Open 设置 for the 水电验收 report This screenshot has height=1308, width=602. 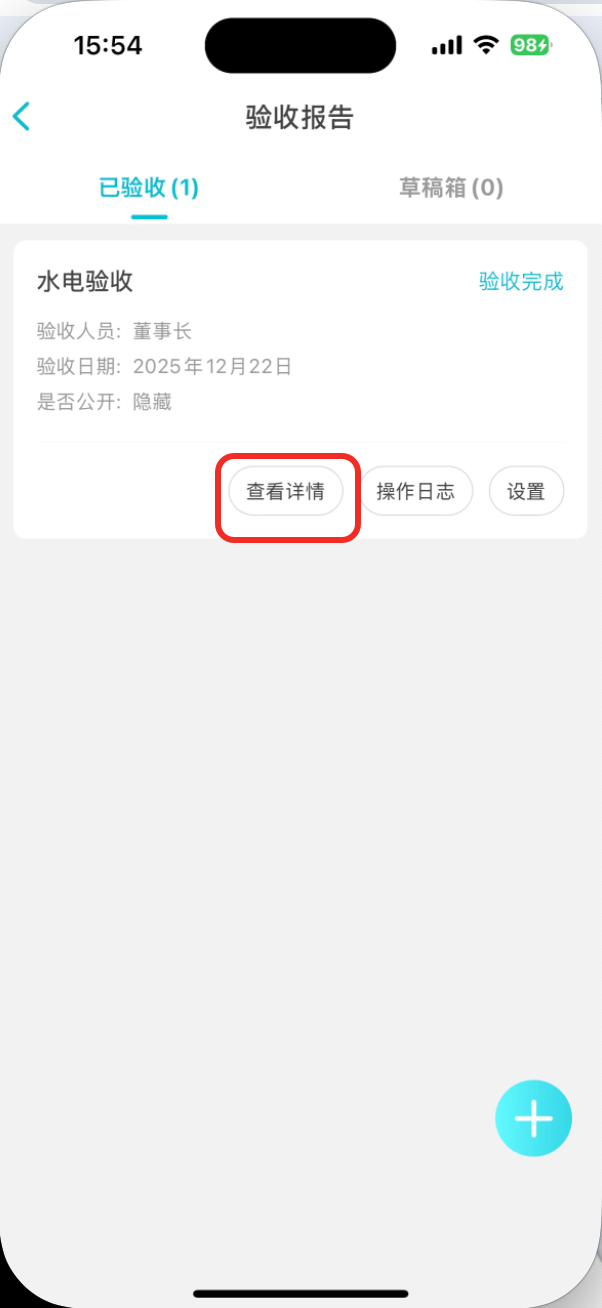pos(526,492)
